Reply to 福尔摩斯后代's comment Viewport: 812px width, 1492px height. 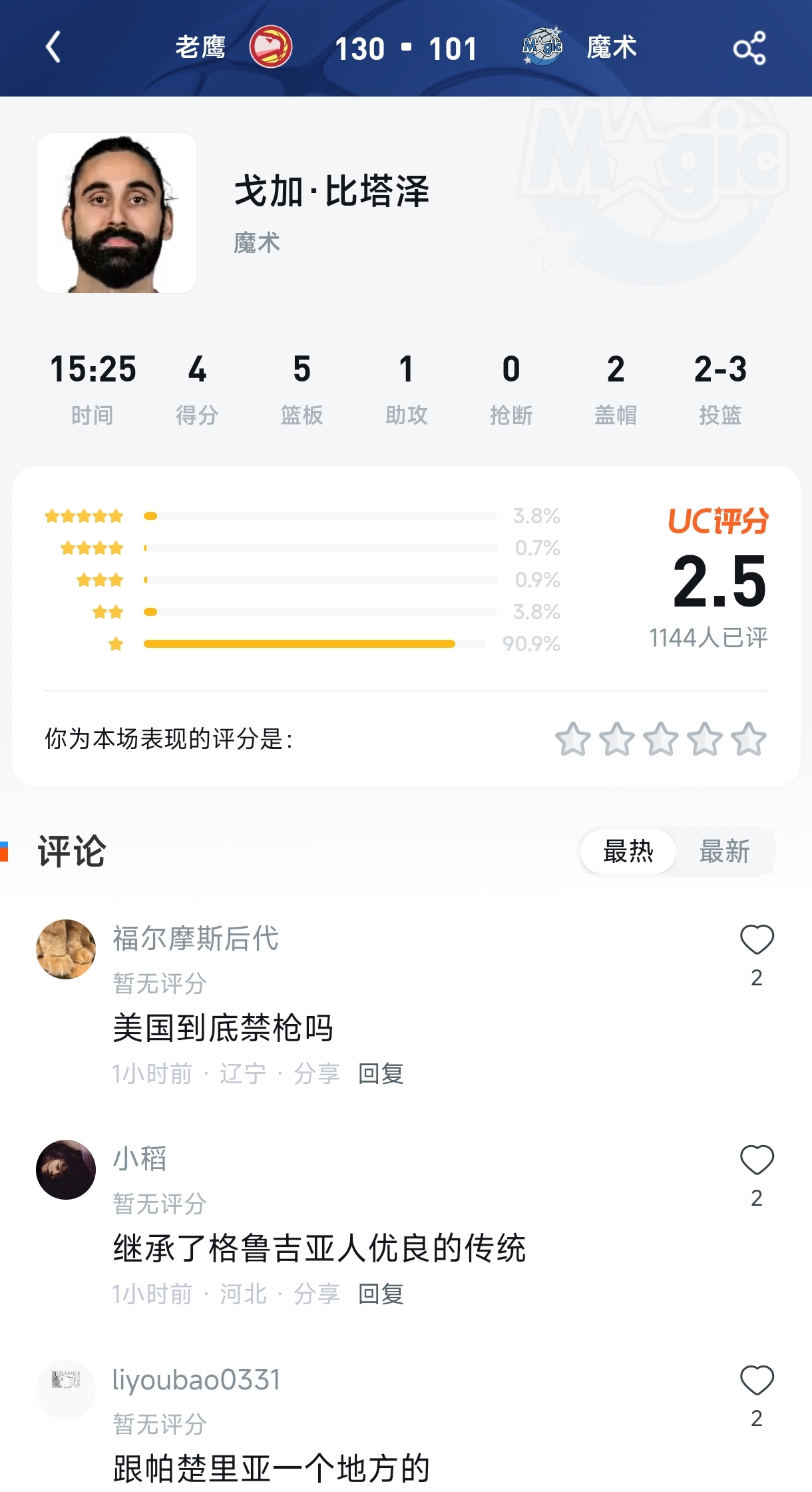point(381,1073)
